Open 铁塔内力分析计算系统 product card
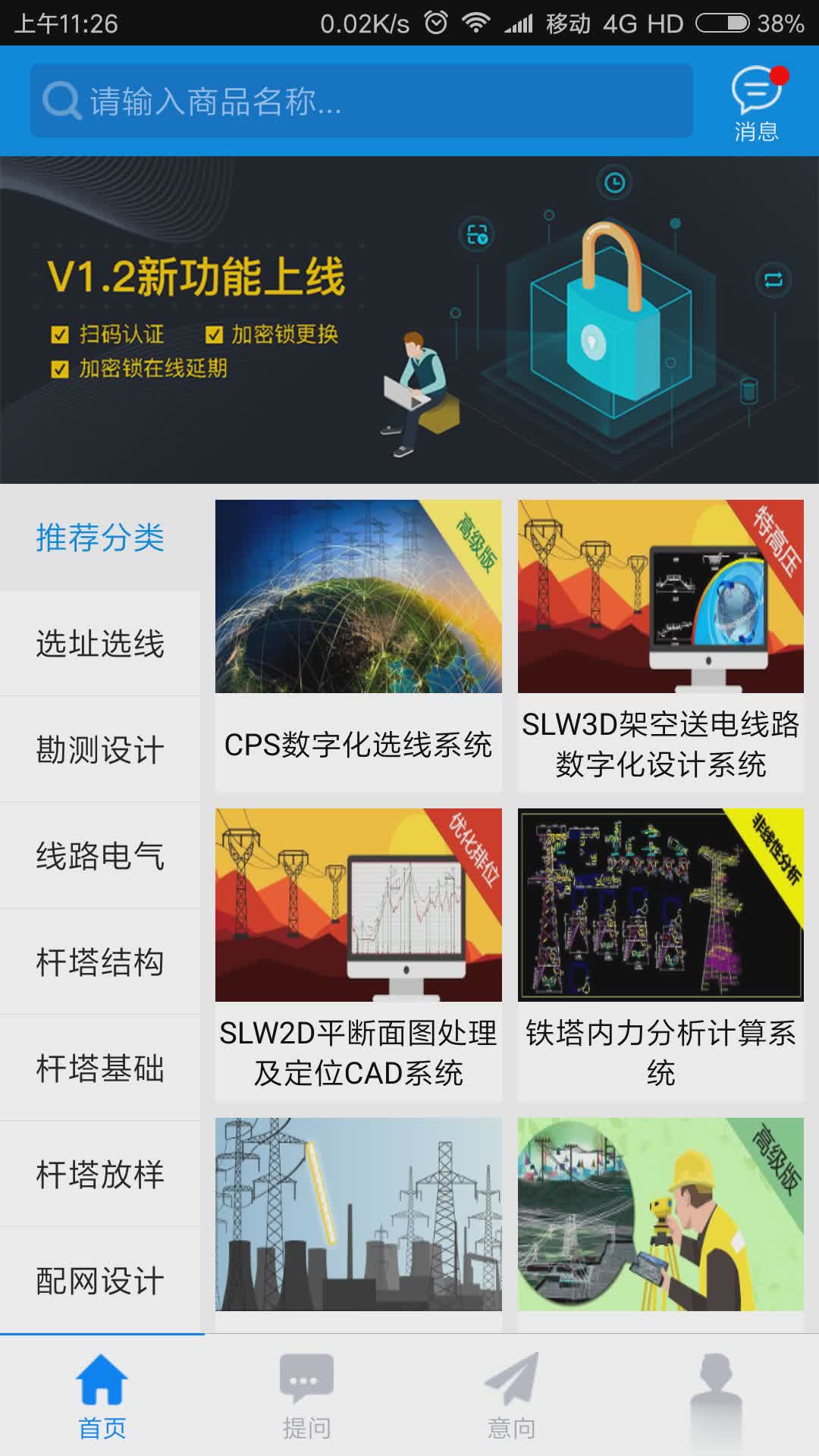This screenshot has height=1456, width=819. pyautogui.click(x=661, y=954)
